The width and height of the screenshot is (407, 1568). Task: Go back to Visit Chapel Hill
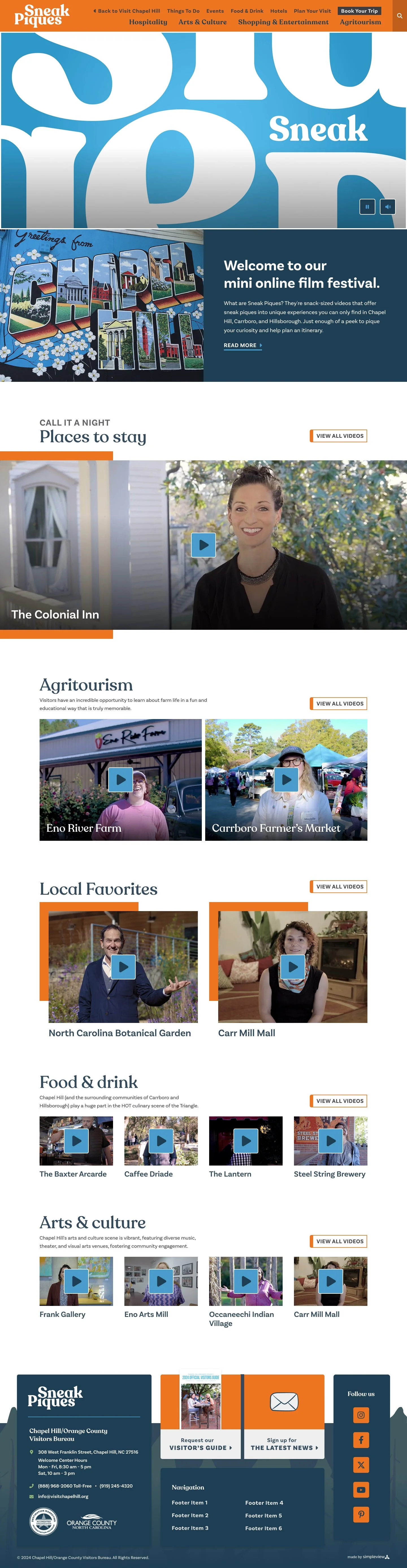pos(127,11)
